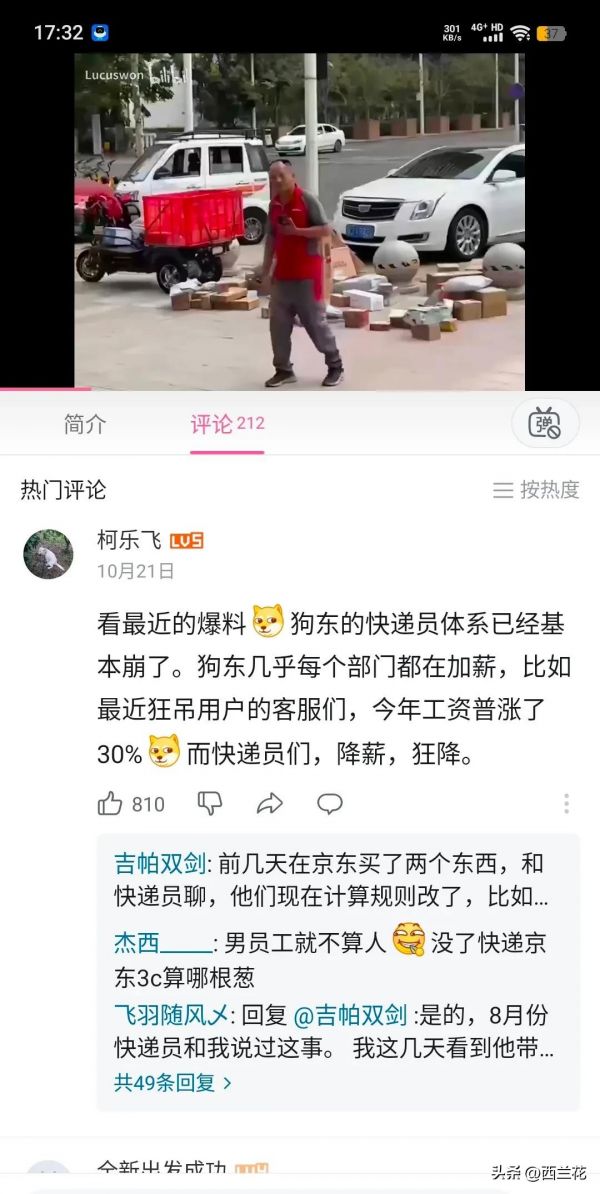This screenshot has width=600, height=1194.
Task: Switch to the 简介 tab
Action: 85,424
